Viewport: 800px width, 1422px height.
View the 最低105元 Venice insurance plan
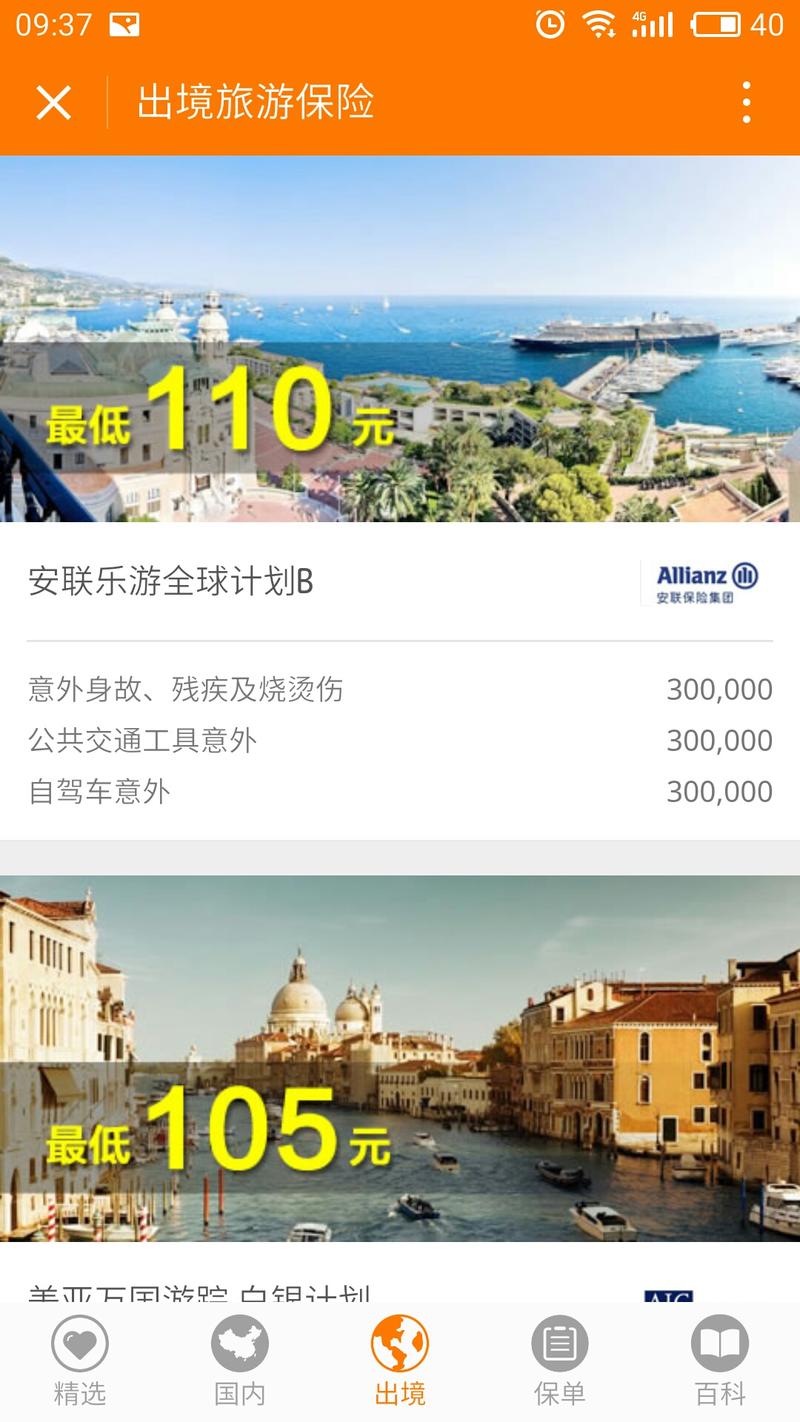click(x=400, y=1058)
